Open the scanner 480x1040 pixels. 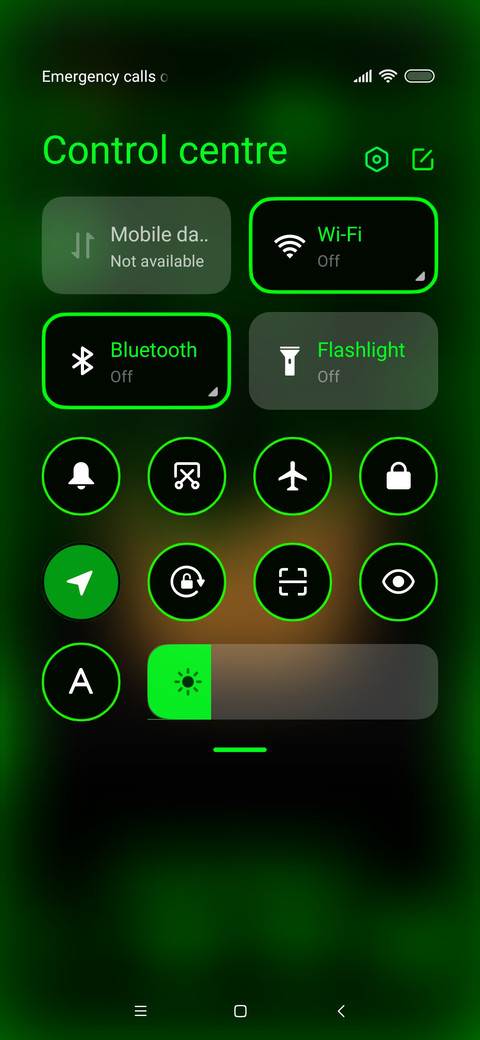[292, 582]
